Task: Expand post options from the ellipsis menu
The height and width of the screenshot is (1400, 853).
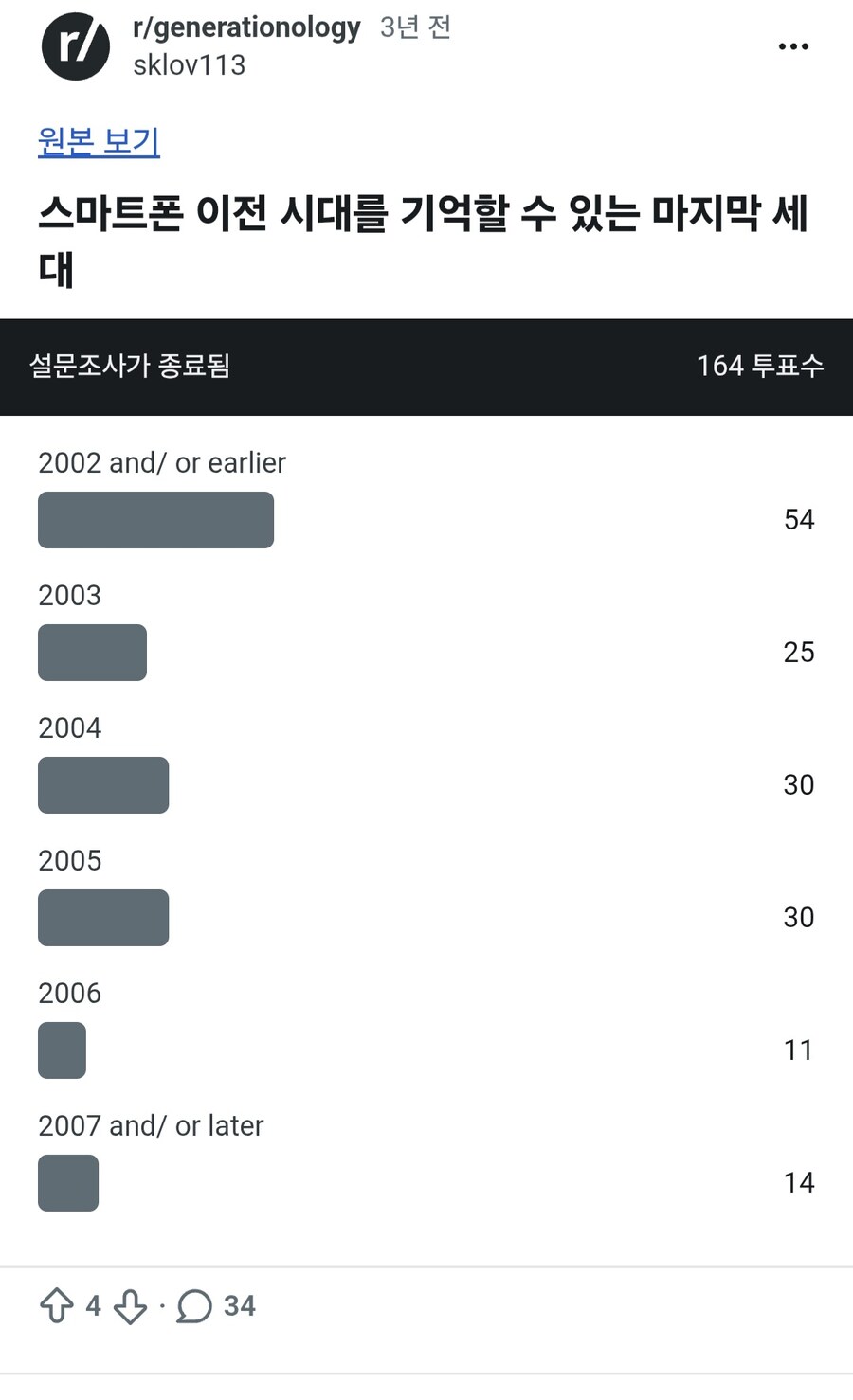Action: tap(793, 45)
